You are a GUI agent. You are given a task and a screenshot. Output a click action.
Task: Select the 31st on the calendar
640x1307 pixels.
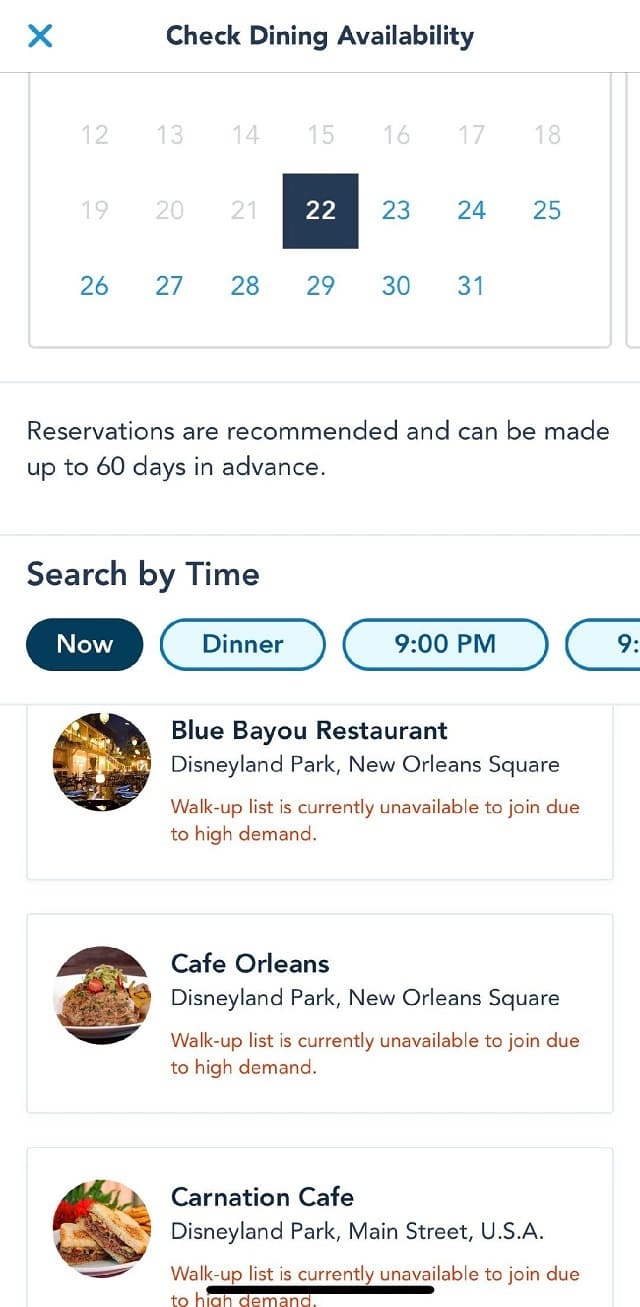tap(471, 286)
